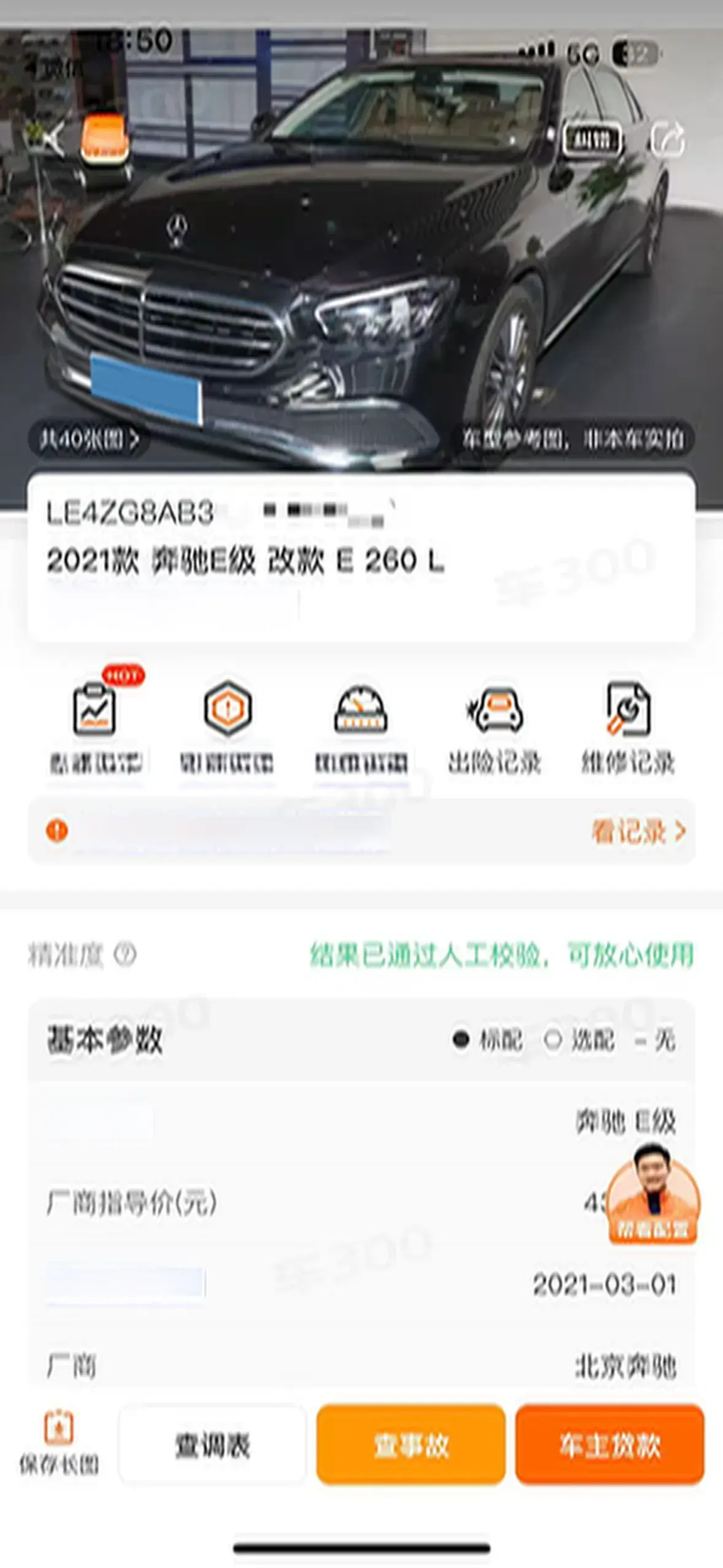Open the 40-photo gallery
Viewport: 723px width, 1568px height.
[x=90, y=439]
